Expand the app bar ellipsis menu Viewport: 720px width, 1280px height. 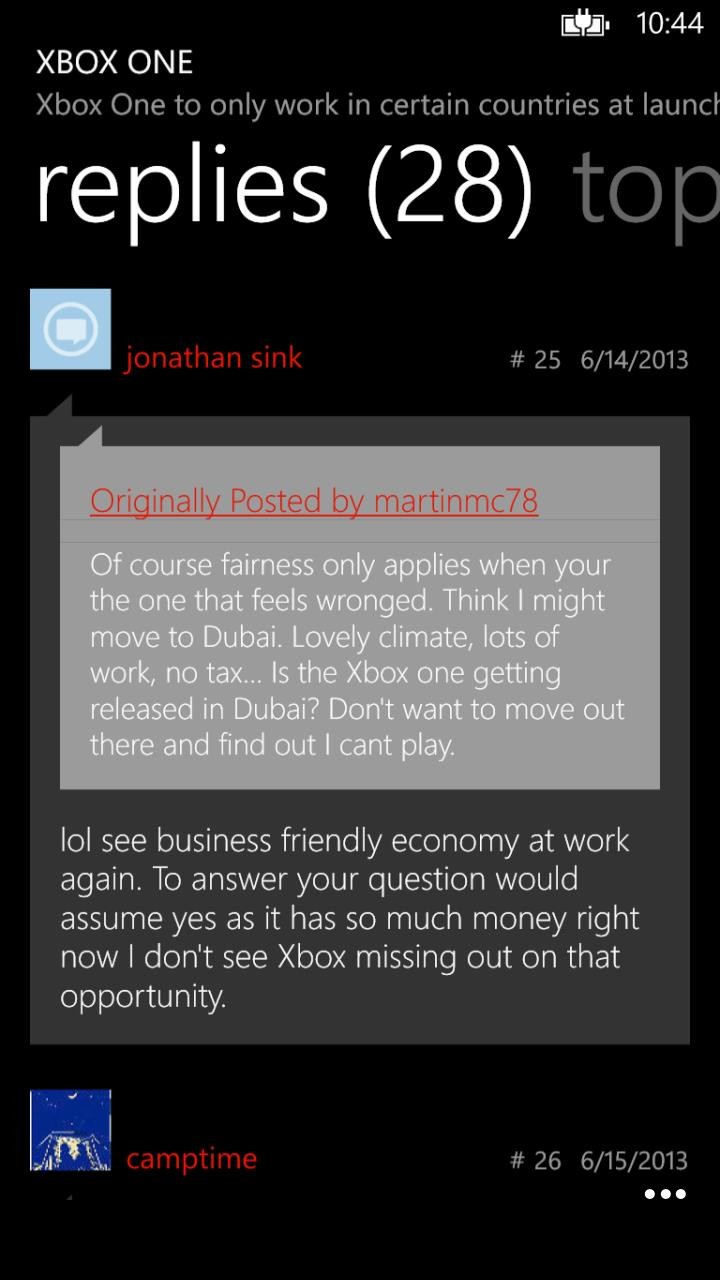[665, 1194]
